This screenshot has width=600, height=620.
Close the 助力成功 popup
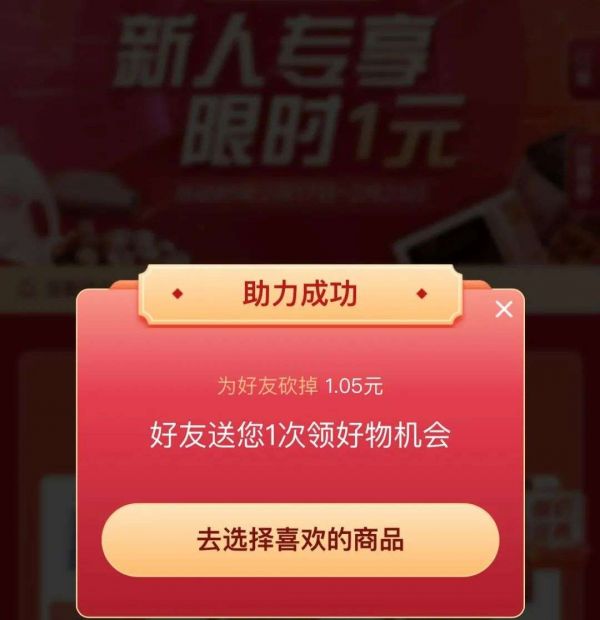tap(504, 309)
